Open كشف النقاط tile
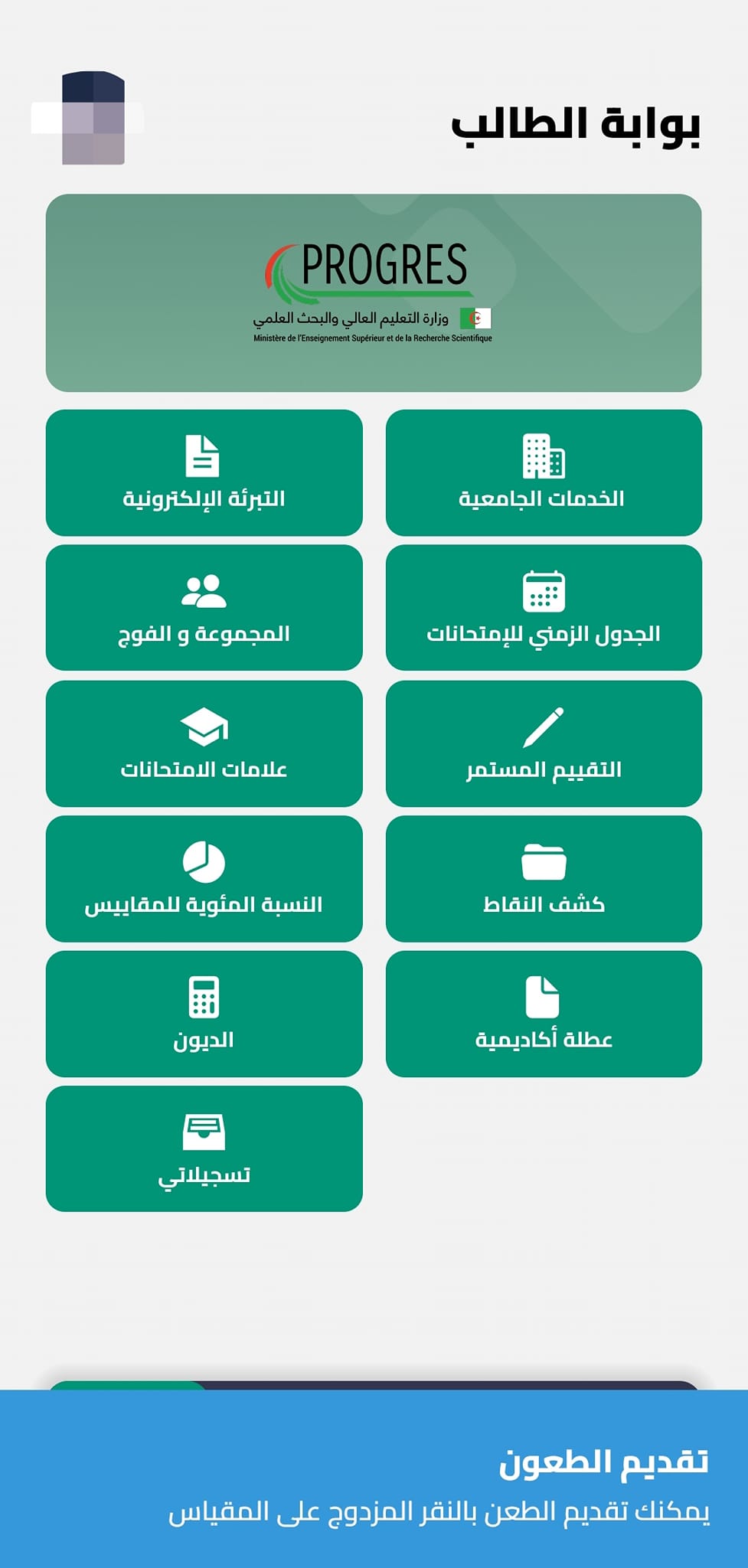This screenshot has width=748, height=1568. point(544,878)
